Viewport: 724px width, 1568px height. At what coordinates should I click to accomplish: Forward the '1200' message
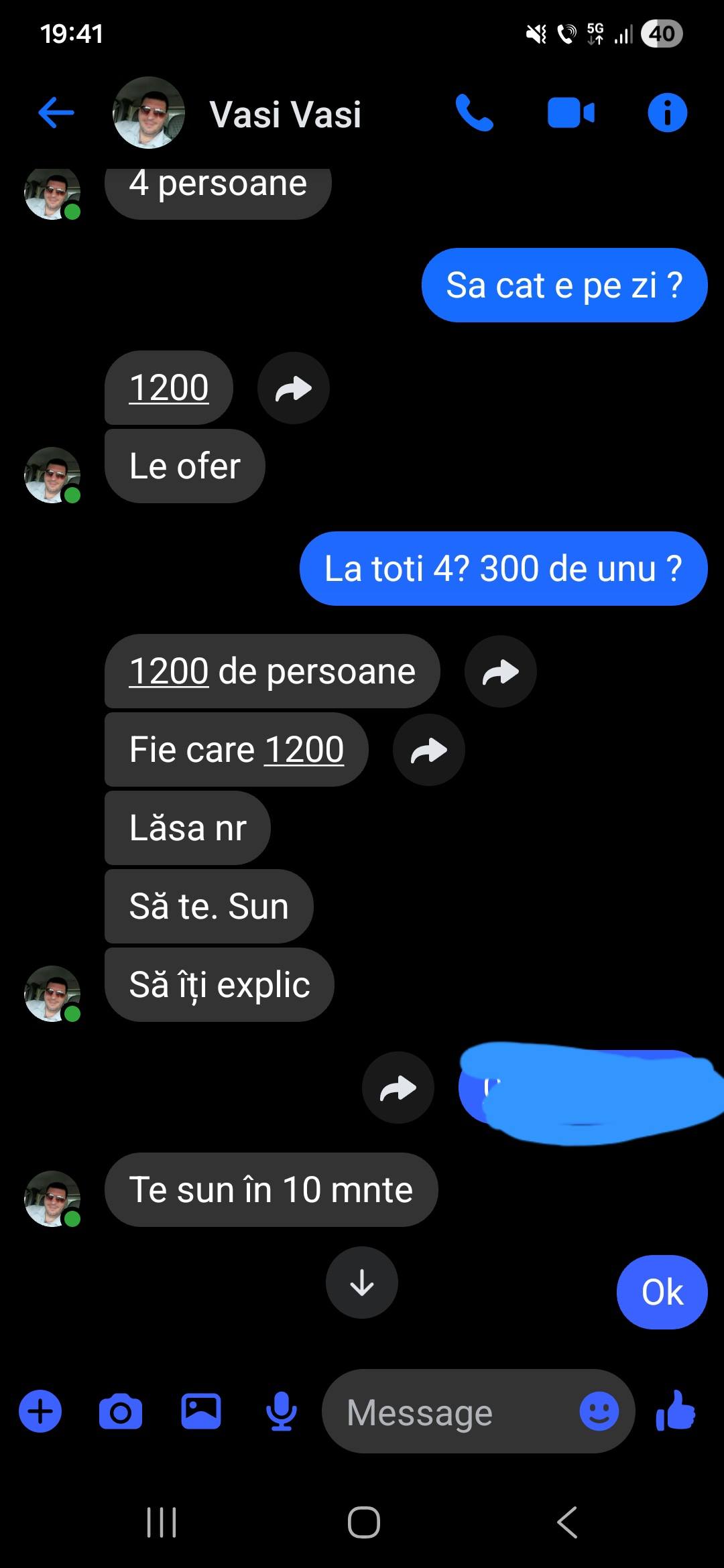294,388
